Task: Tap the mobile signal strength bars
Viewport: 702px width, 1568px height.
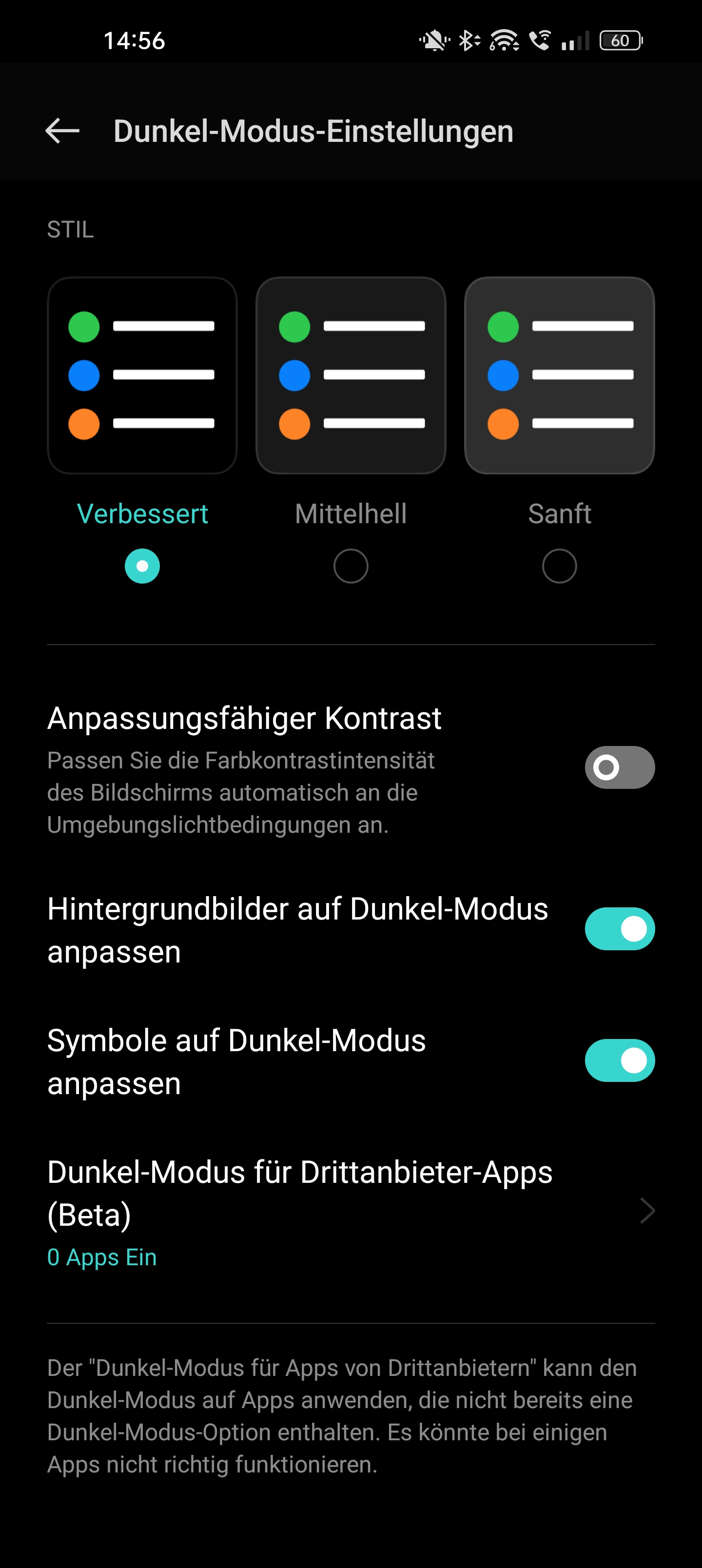Action: click(576, 40)
